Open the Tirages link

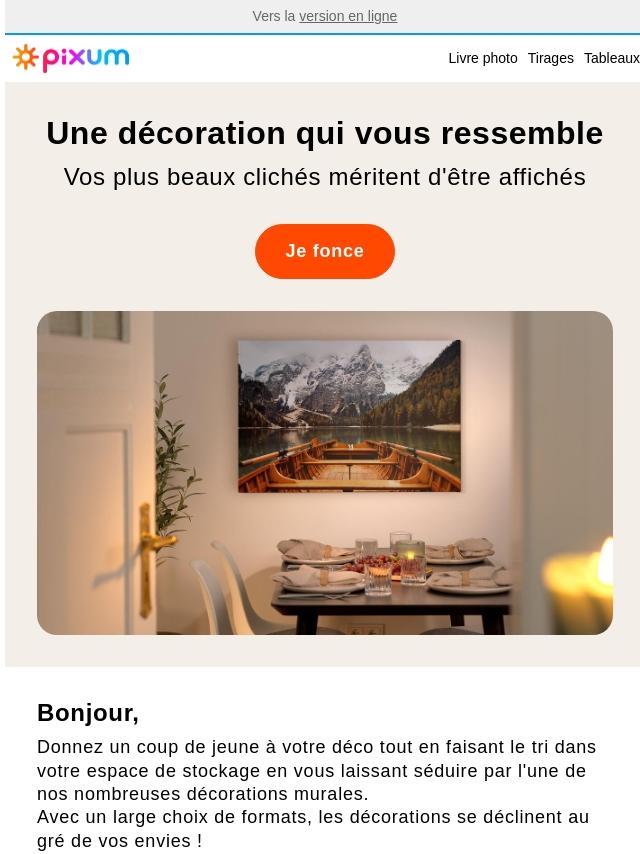(550, 58)
